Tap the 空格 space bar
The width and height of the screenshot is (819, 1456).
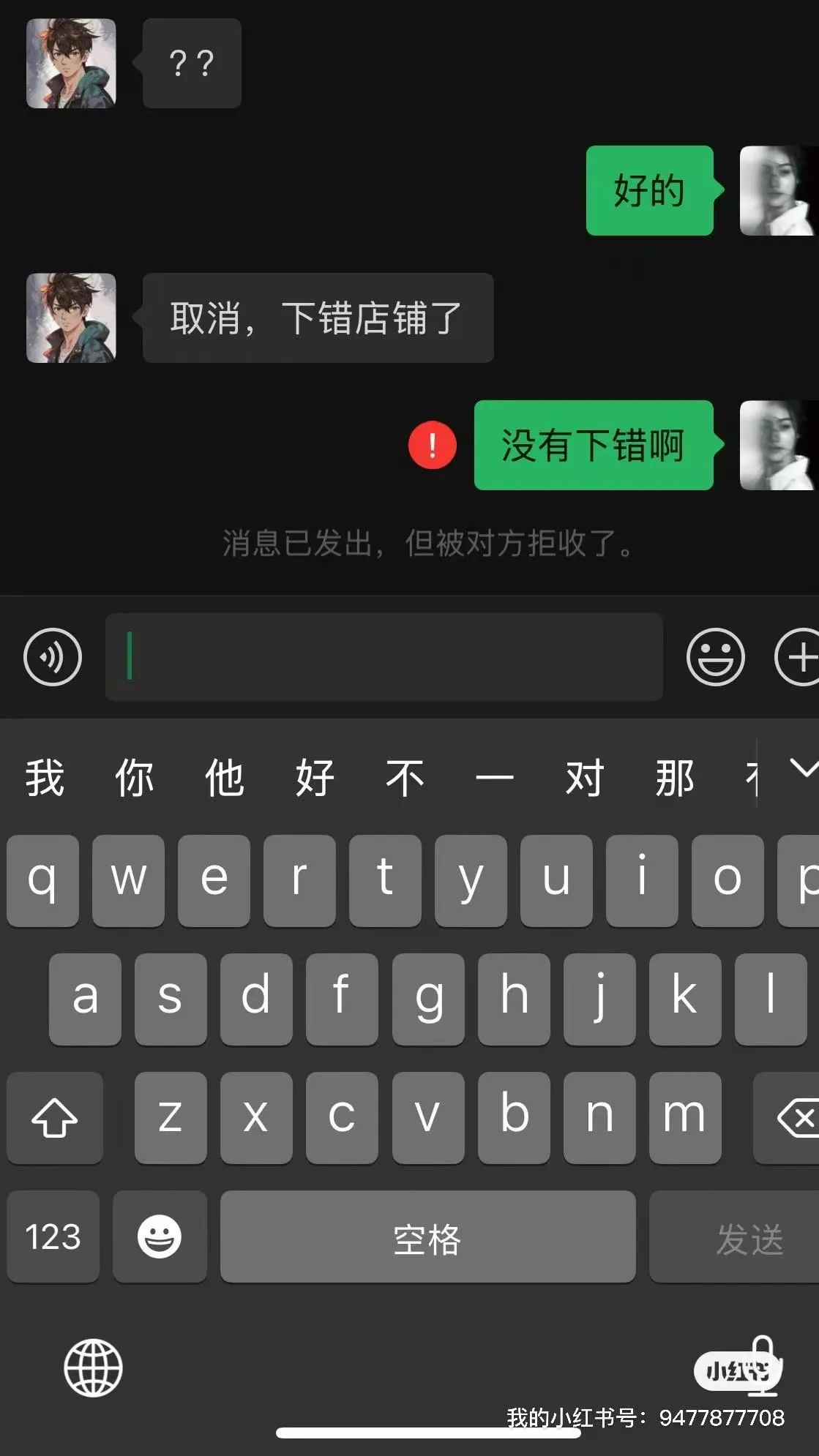(428, 1237)
